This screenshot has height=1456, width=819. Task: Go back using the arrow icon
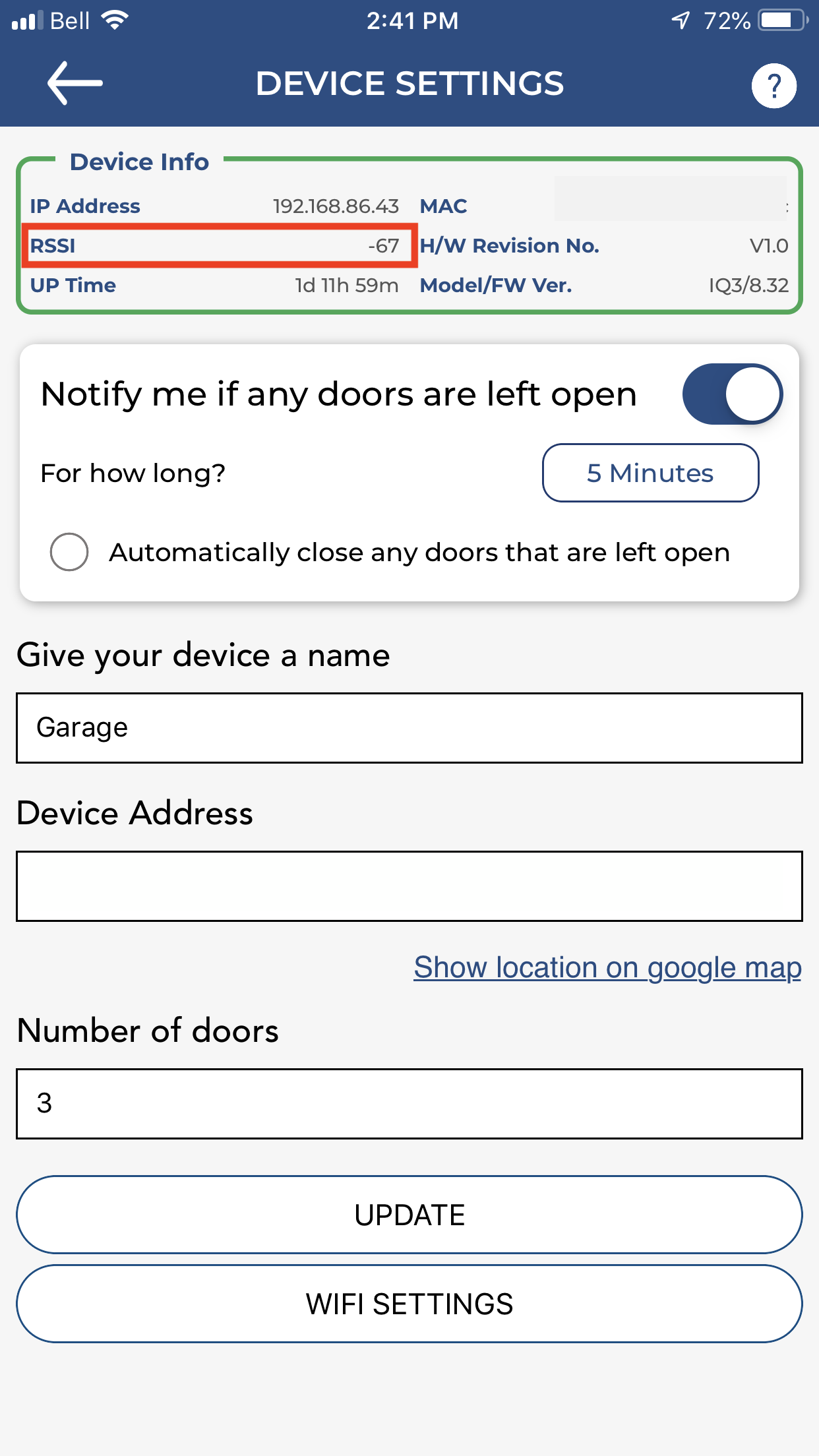pyautogui.click(x=75, y=84)
